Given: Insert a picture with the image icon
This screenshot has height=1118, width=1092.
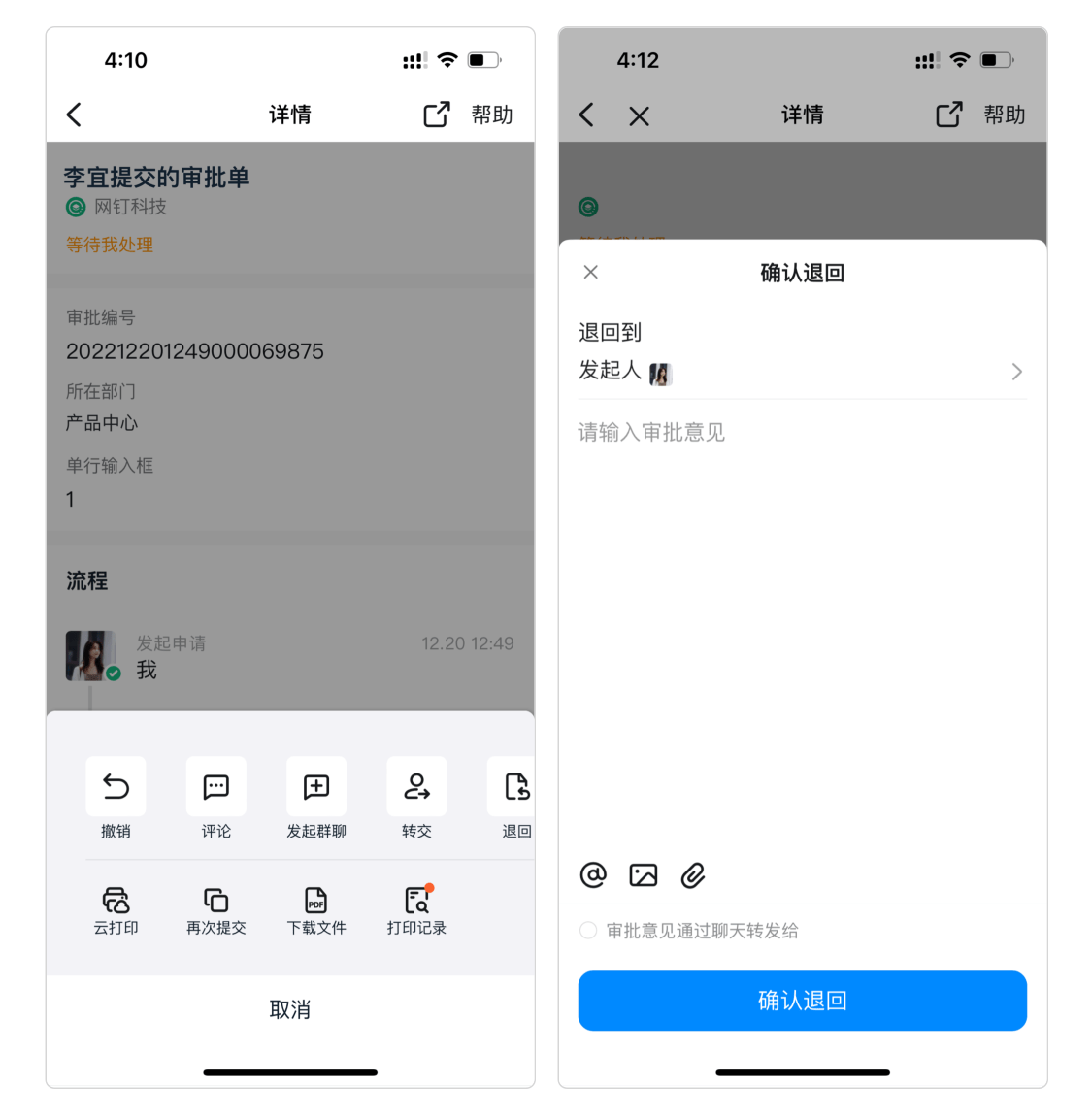Looking at the screenshot, I should pos(644,875).
